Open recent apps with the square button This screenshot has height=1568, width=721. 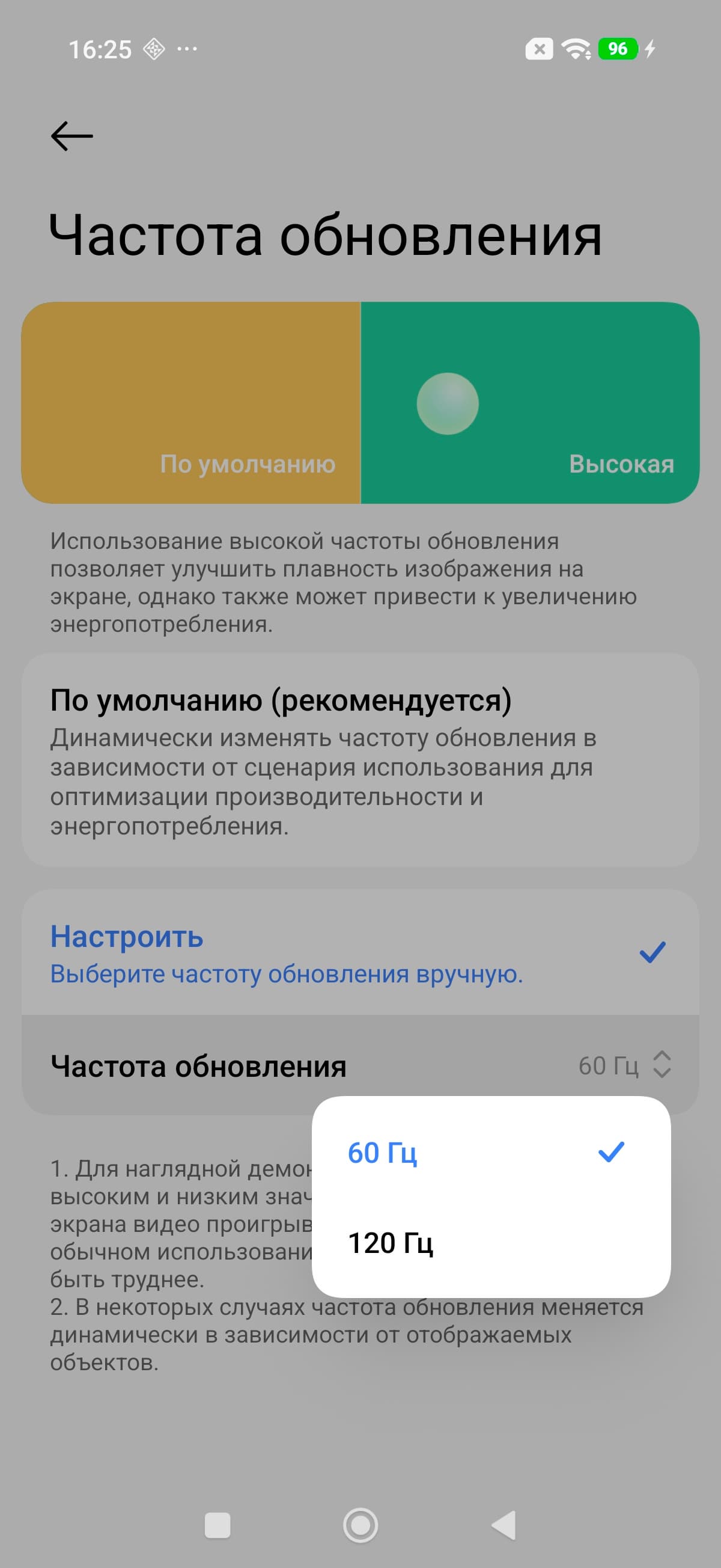(218, 1525)
